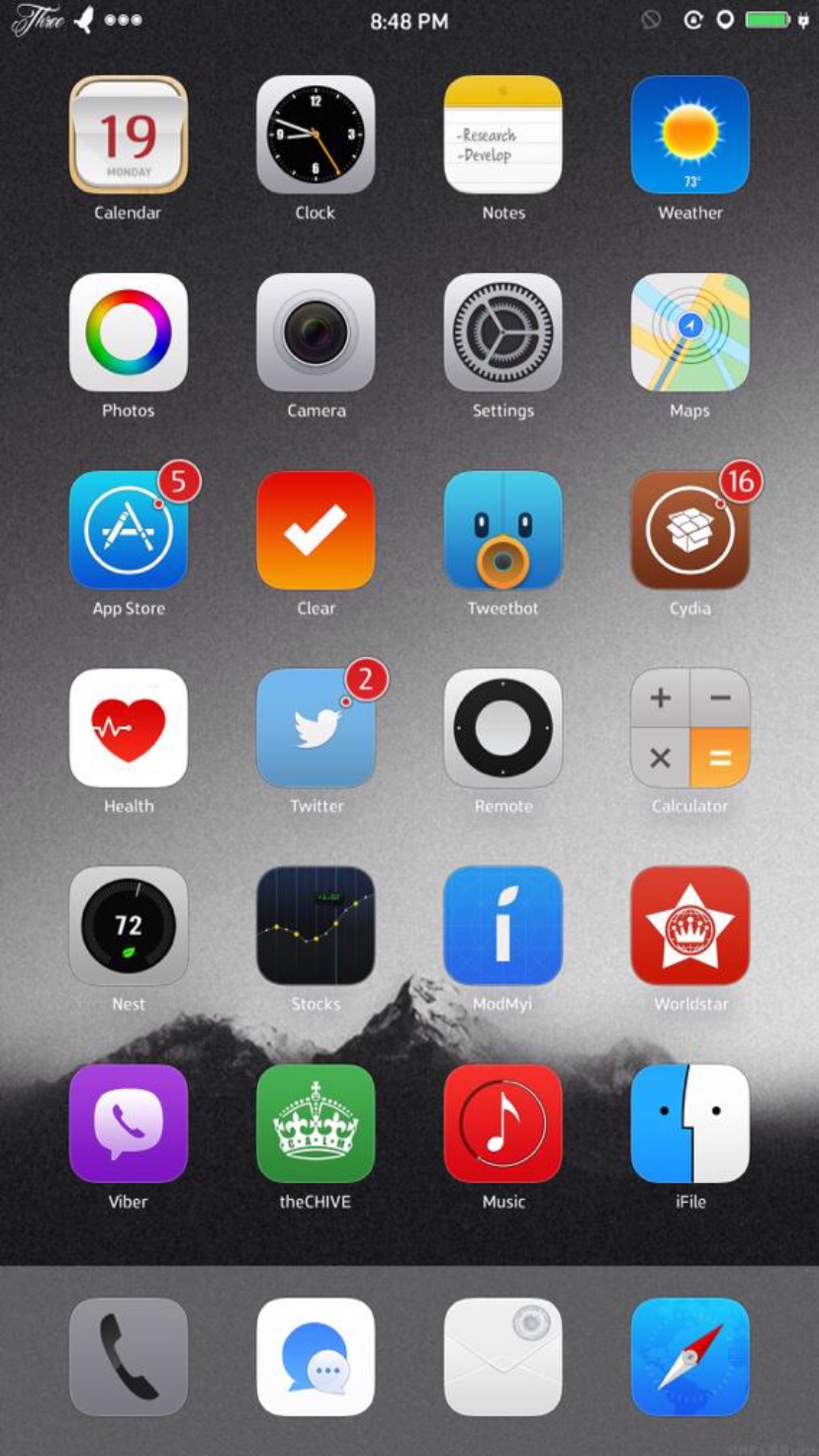819x1456 pixels.
Task: Open the Nest thermostat app
Action: pos(129,926)
